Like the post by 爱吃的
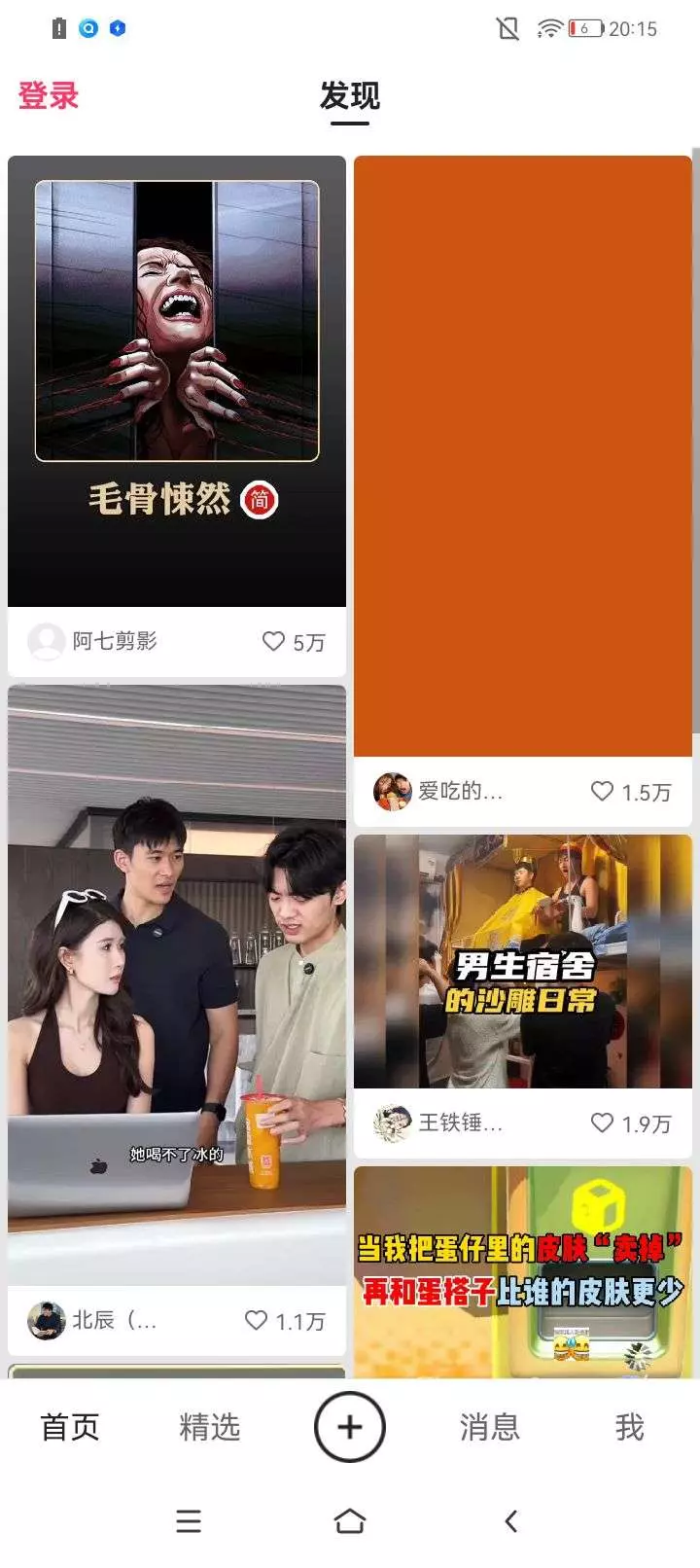 [631, 792]
